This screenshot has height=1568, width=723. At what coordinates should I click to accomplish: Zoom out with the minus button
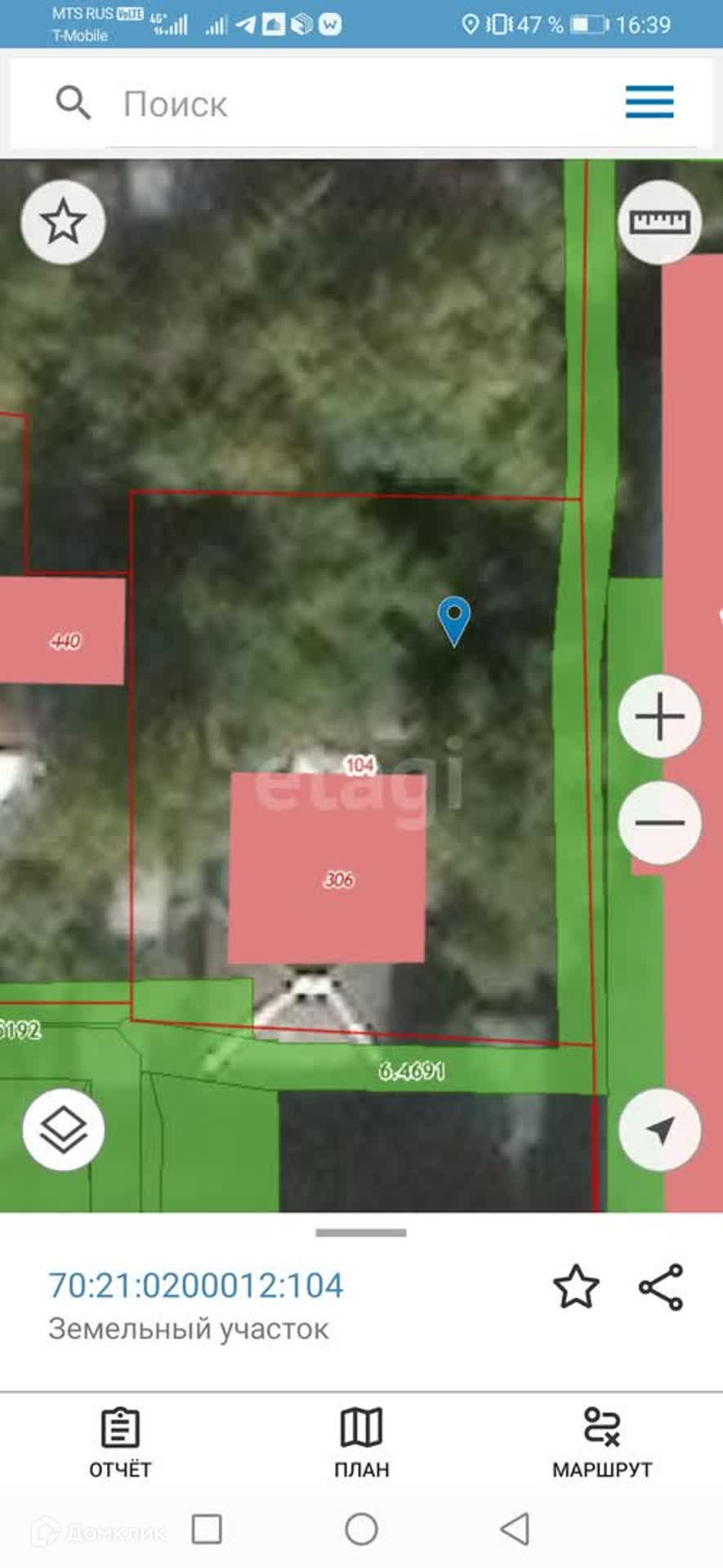tap(659, 822)
